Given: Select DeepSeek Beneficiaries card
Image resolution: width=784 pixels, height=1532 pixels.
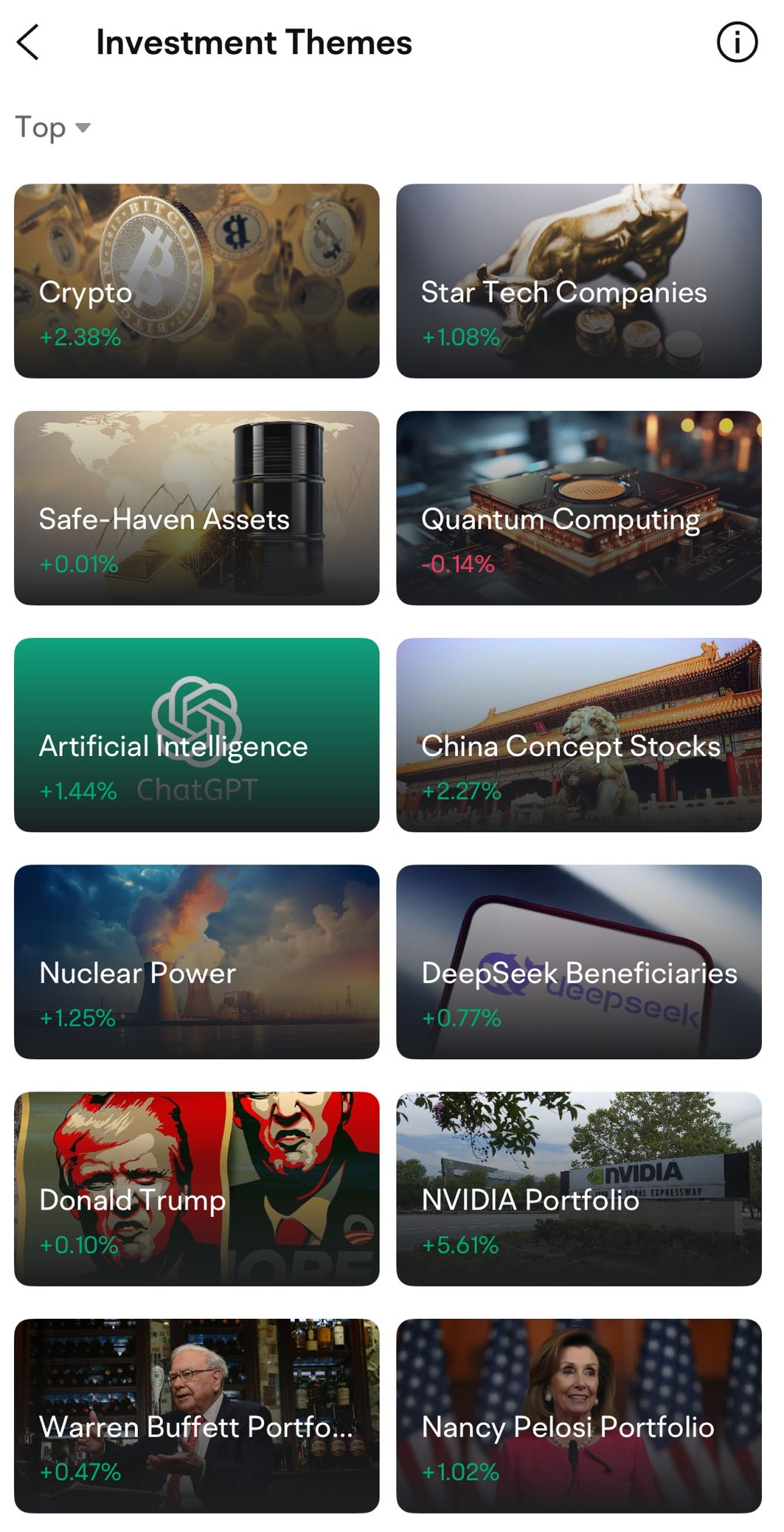Looking at the screenshot, I should pyautogui.click(x=578, y=962).
